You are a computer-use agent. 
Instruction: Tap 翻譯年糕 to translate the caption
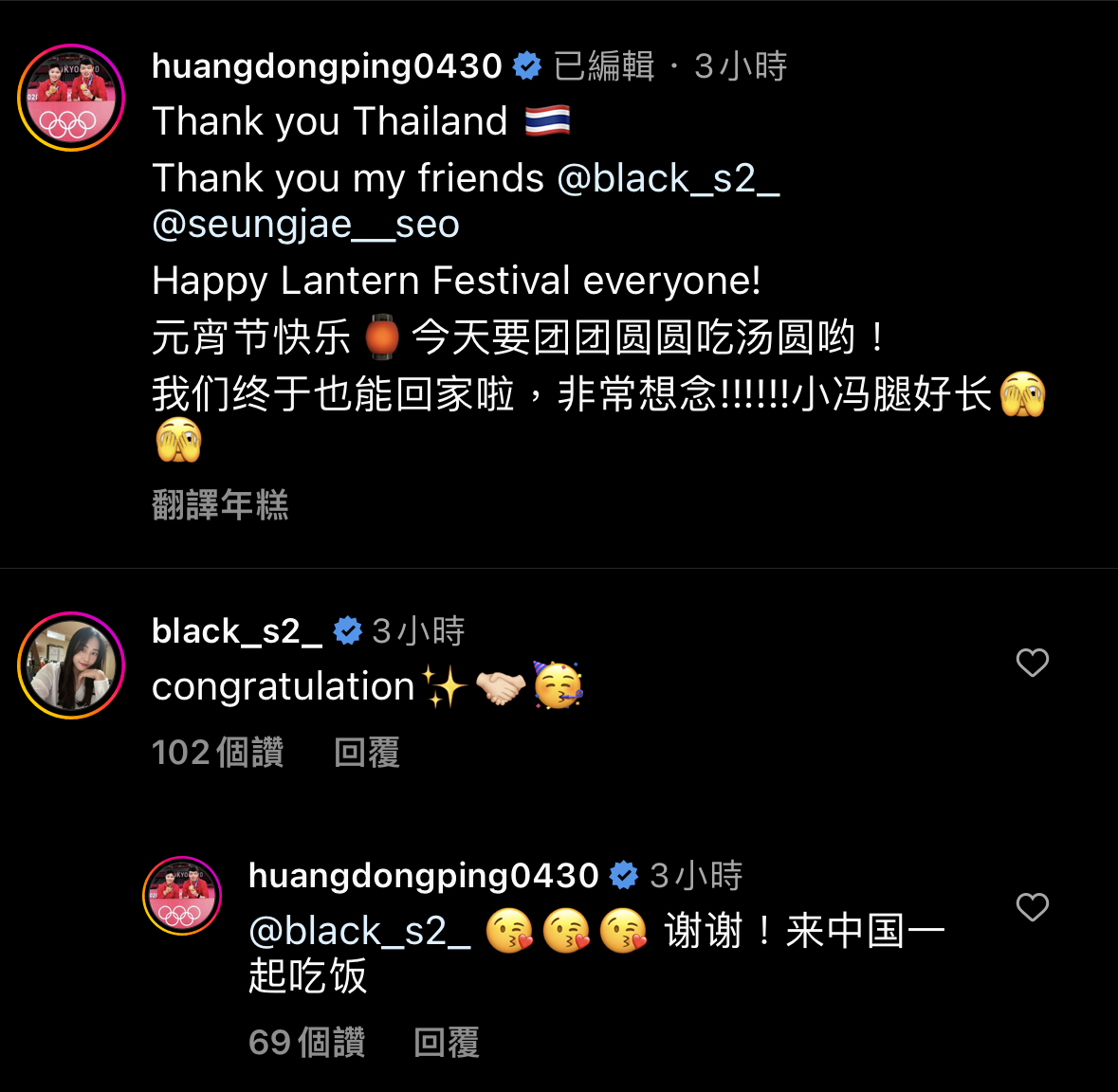coord(220,504)
